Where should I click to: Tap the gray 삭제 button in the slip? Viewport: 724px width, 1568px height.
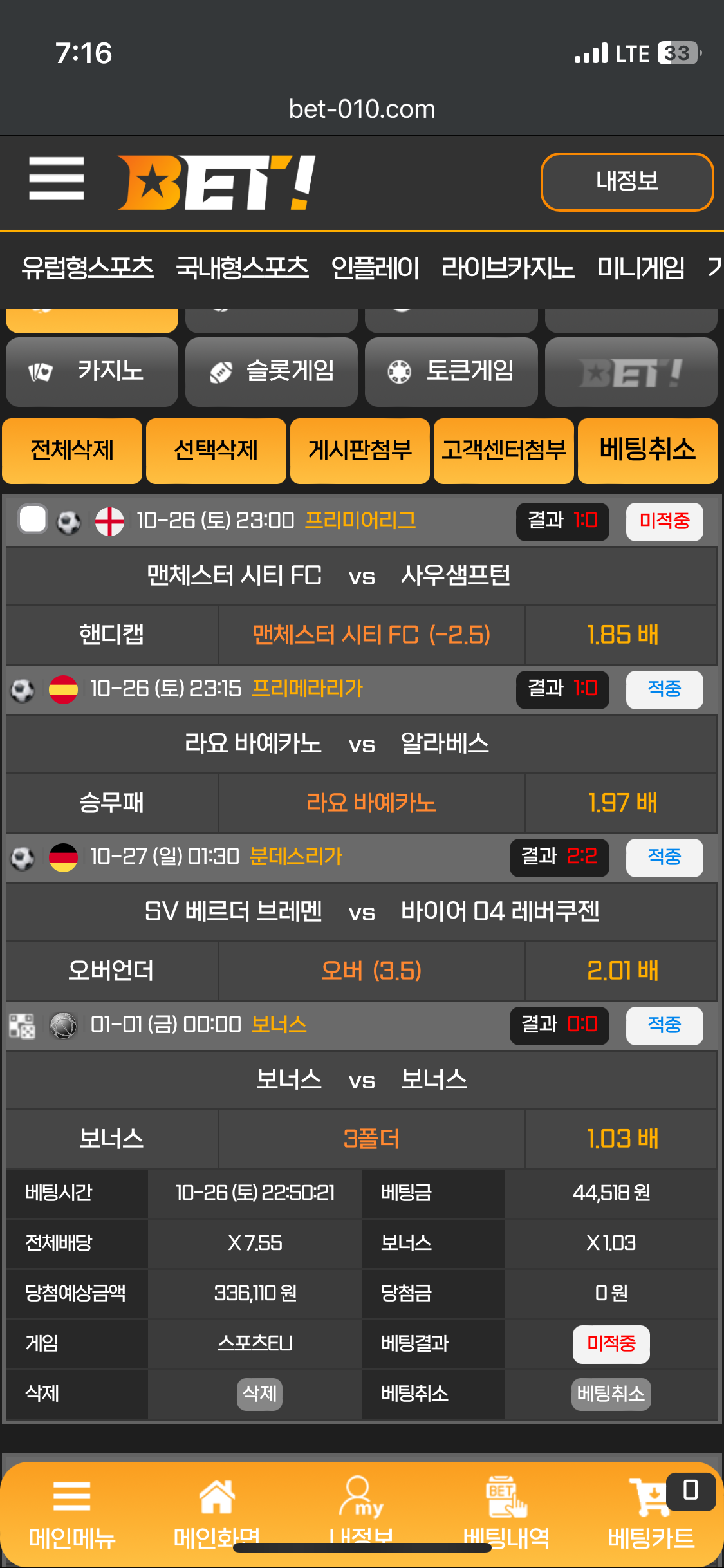pos(259,1394)
